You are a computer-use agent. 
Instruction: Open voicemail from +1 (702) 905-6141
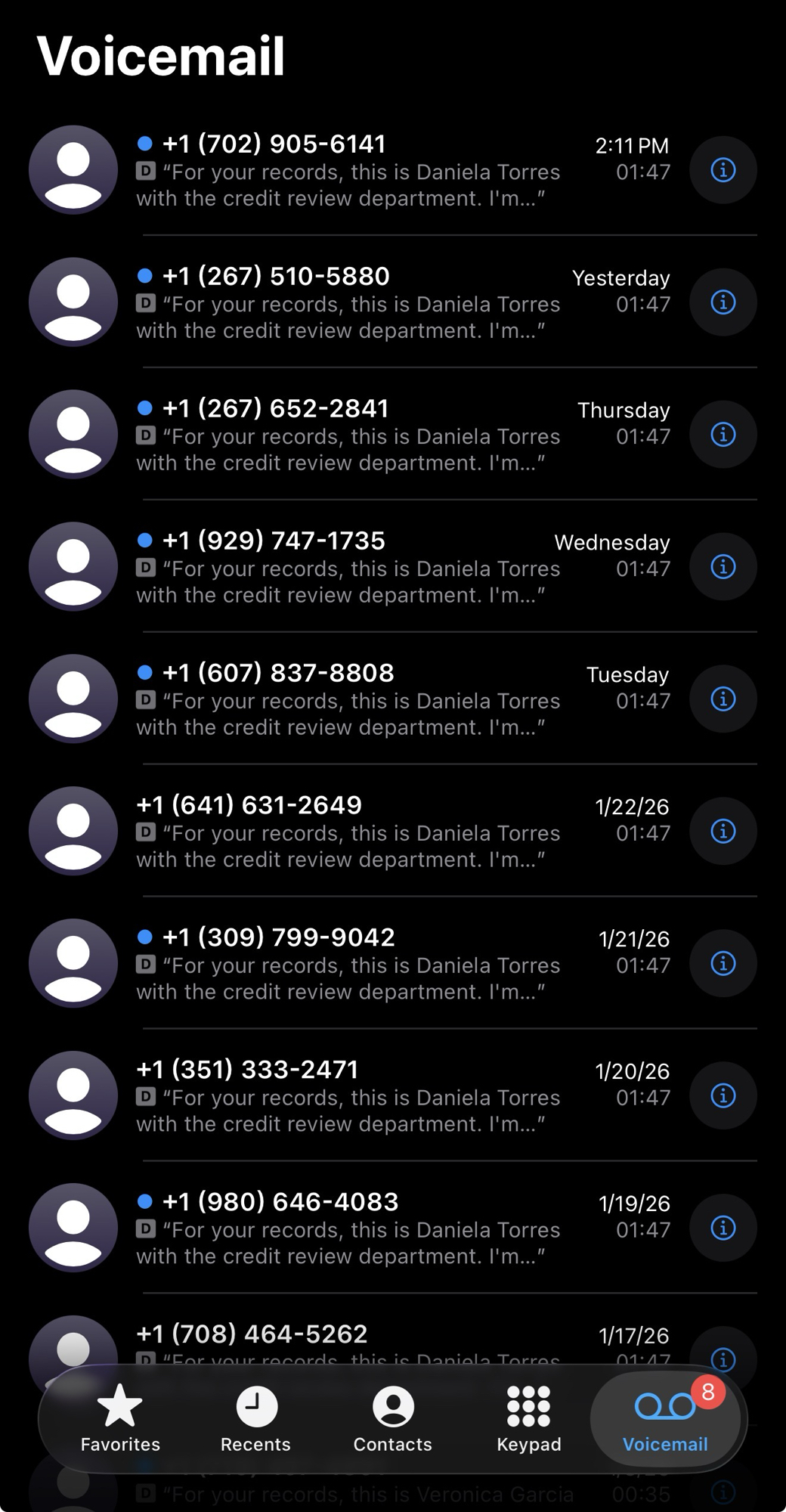[348, 171]
